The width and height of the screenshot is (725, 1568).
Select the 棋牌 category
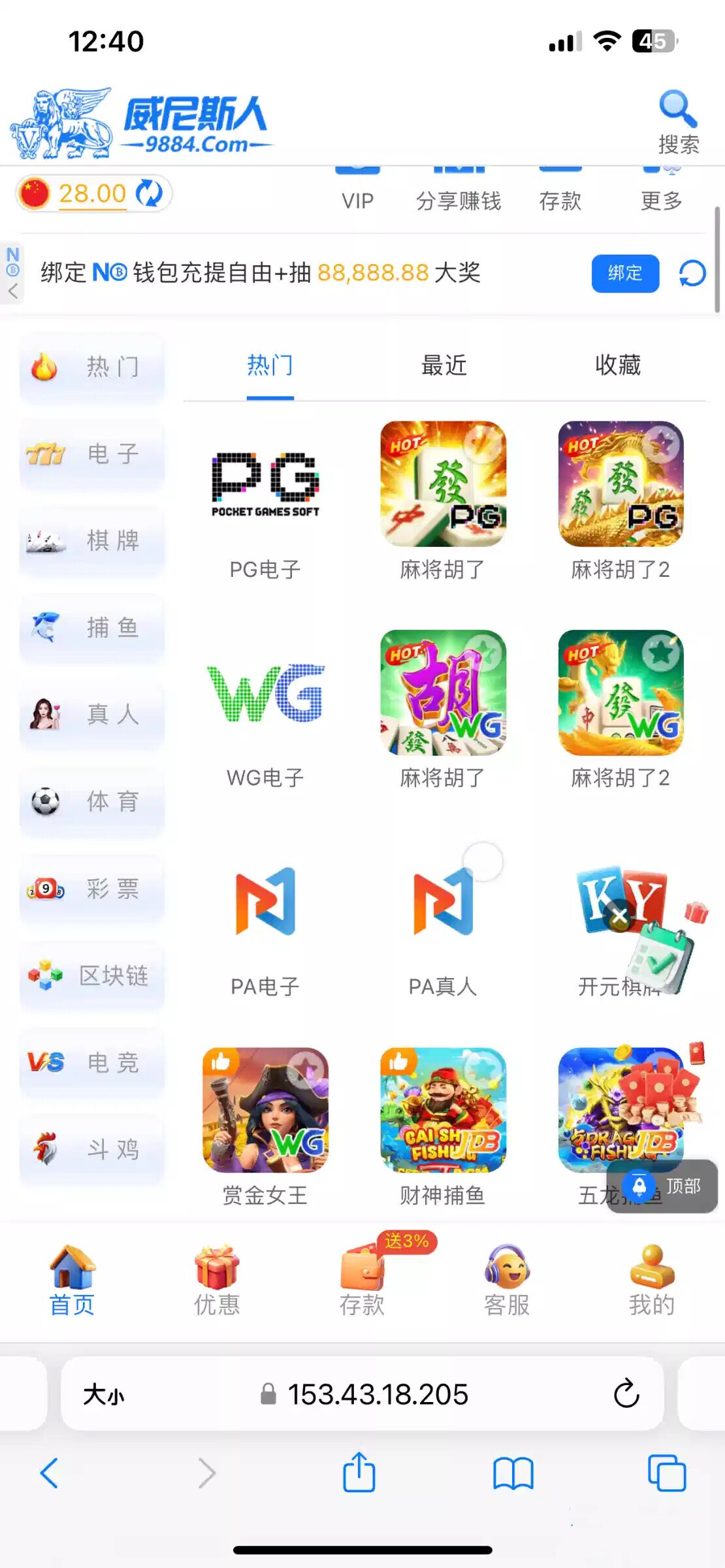(x=92, y=540)
